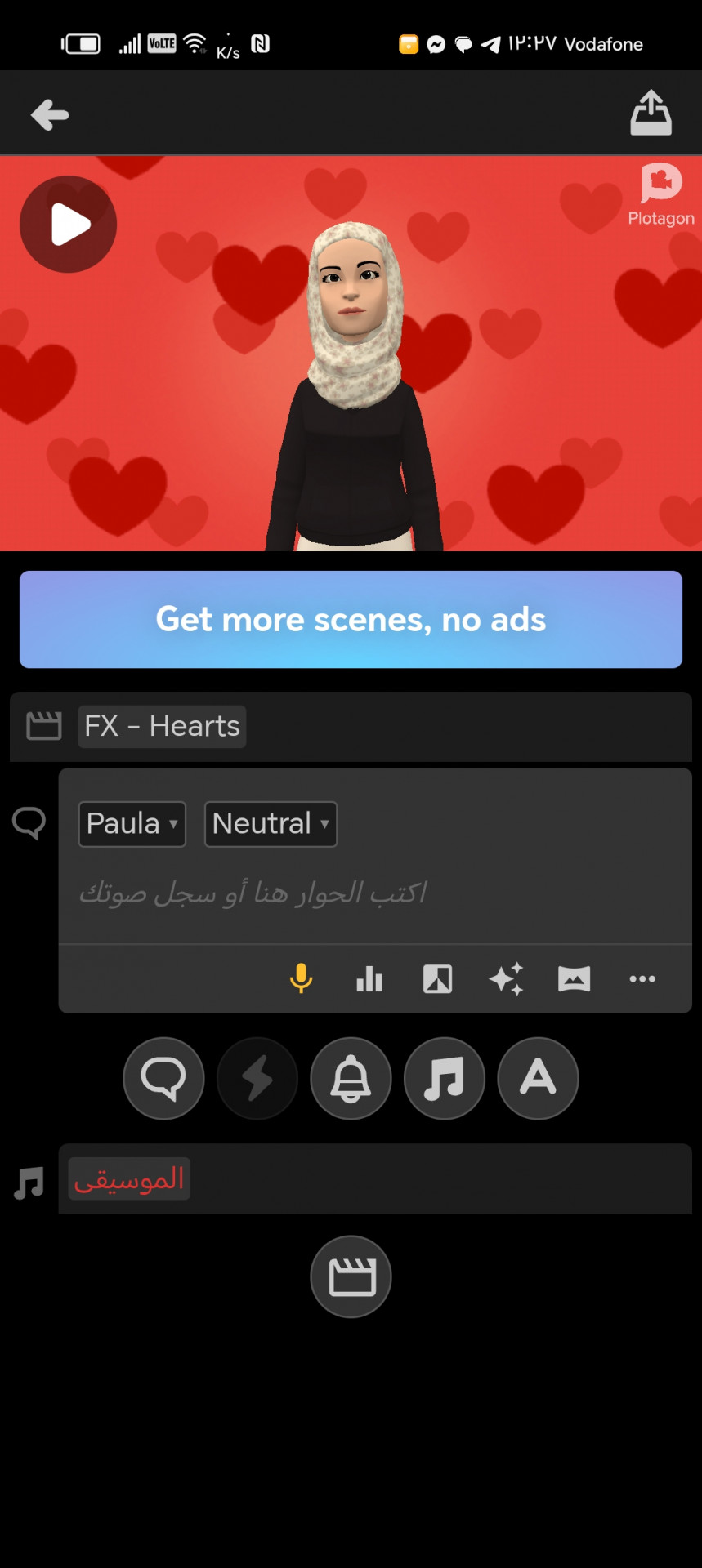Viewport: 702px width, 1568px height.
Task: Open the FX - Hearts scene selector
Action: (162, 726)
